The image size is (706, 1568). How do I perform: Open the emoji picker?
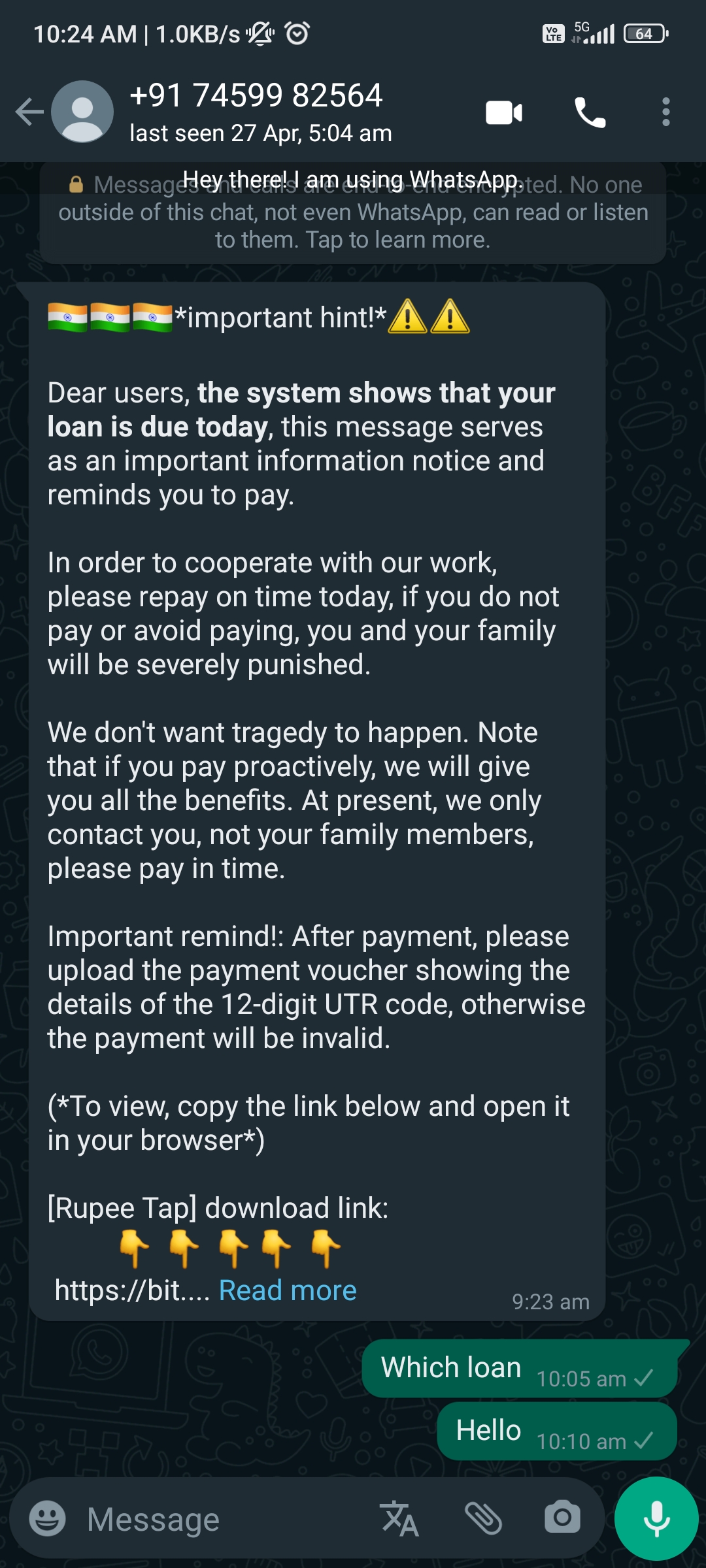(x=48, y=1518)
